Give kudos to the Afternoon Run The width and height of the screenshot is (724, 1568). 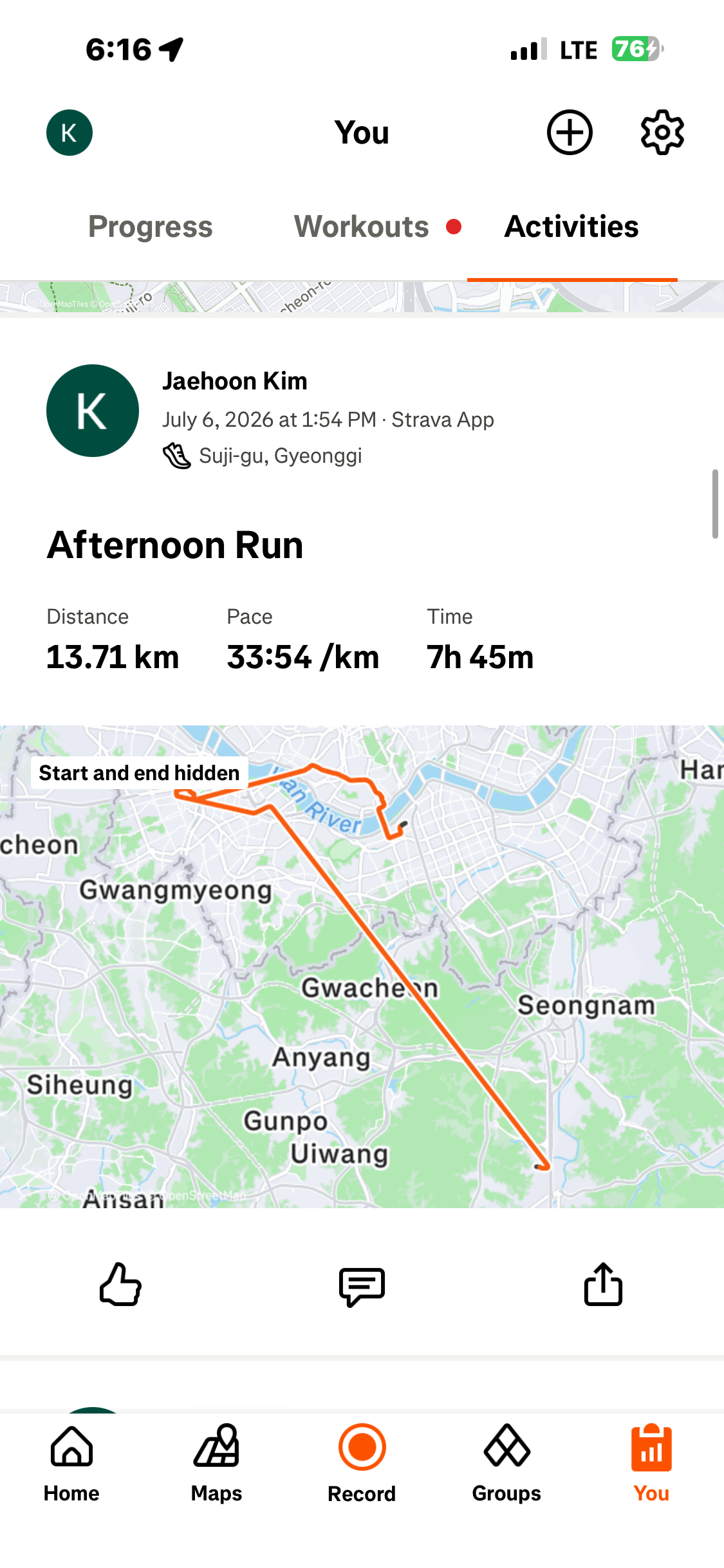tap(120, 1285)
